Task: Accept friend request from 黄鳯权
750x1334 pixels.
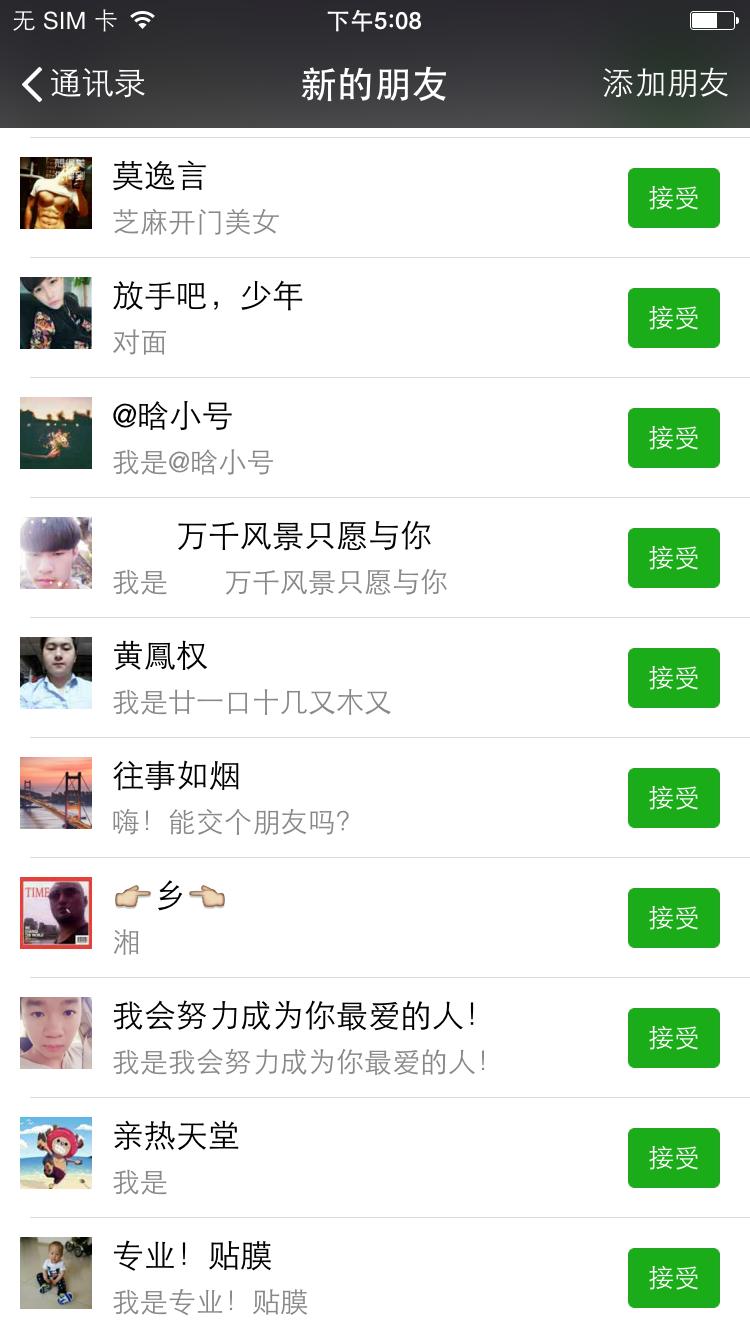Action: pos(673,678)
